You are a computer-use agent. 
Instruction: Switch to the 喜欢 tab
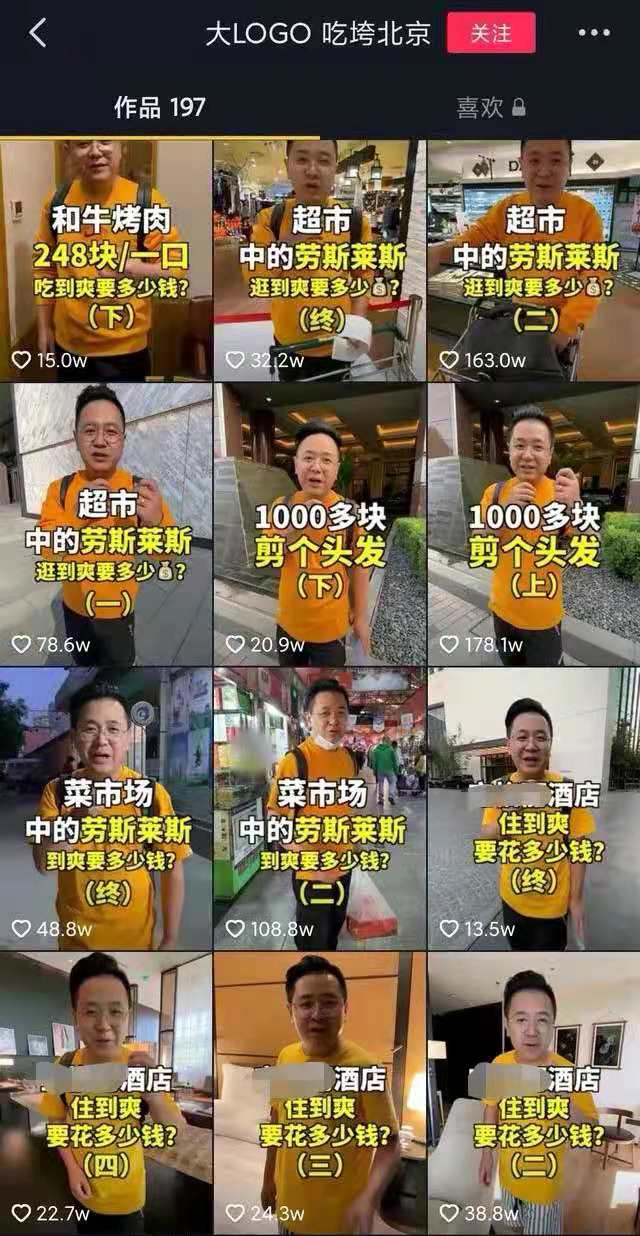pyautogui.click(x=490, y=108)
